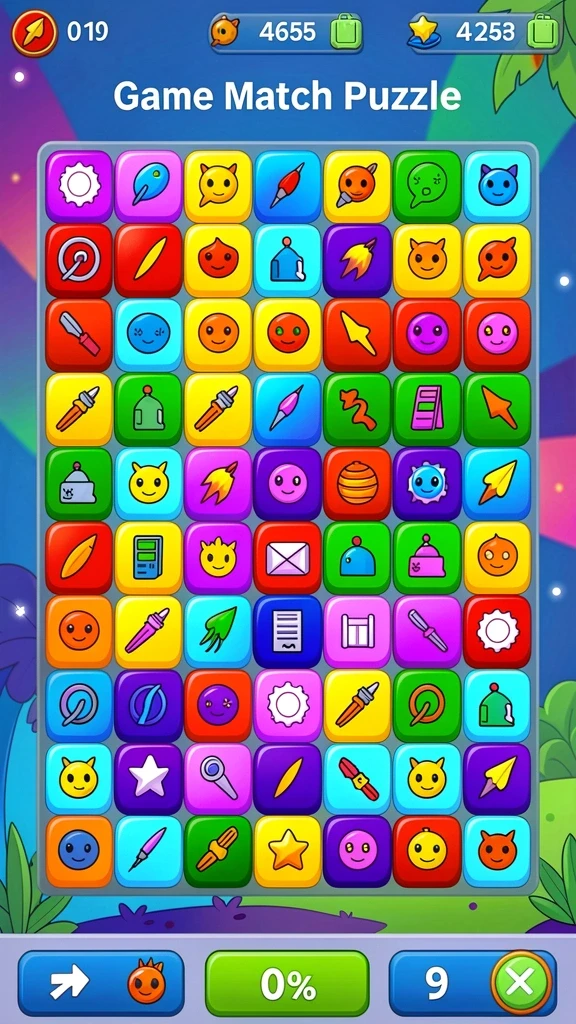The width and height of the screenshot is (576, 1024).
Task: Tap the green X button beside 9
Action: [x=520, y=982]
